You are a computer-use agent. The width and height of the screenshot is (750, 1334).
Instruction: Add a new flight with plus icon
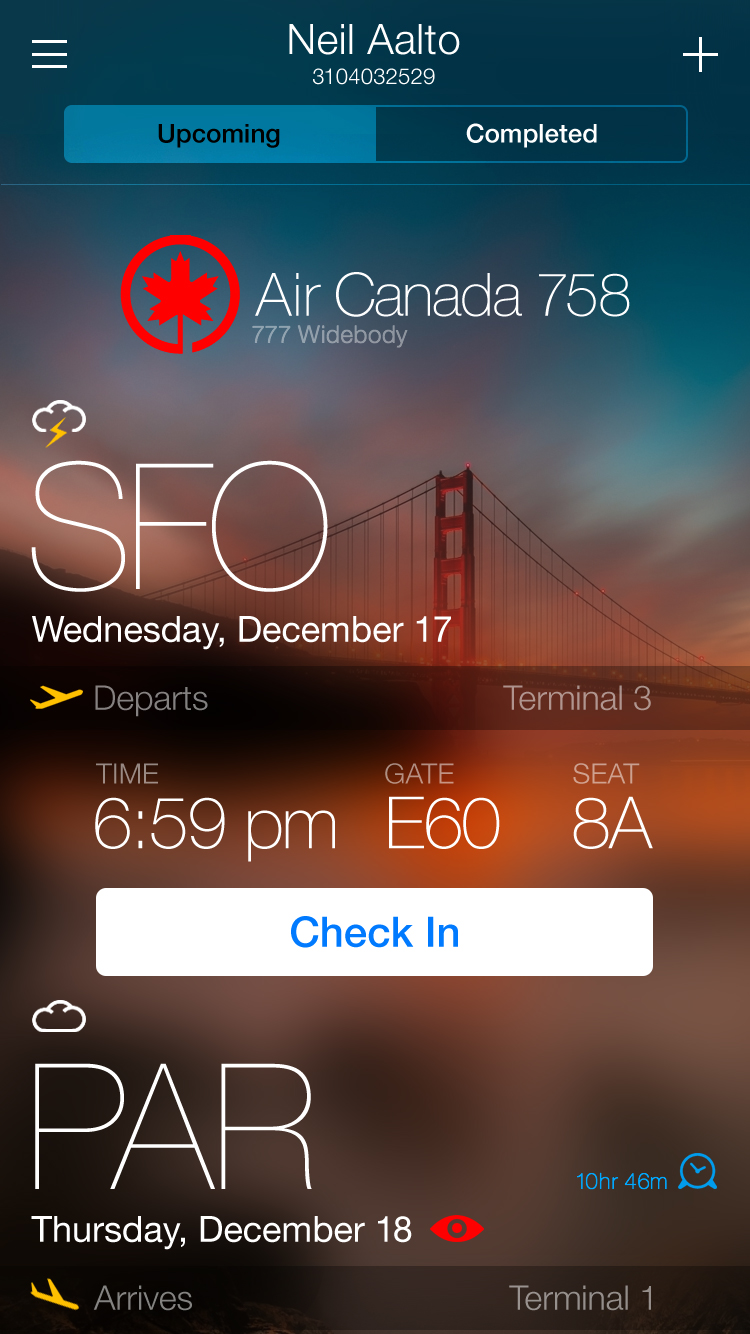pos(700,54)
